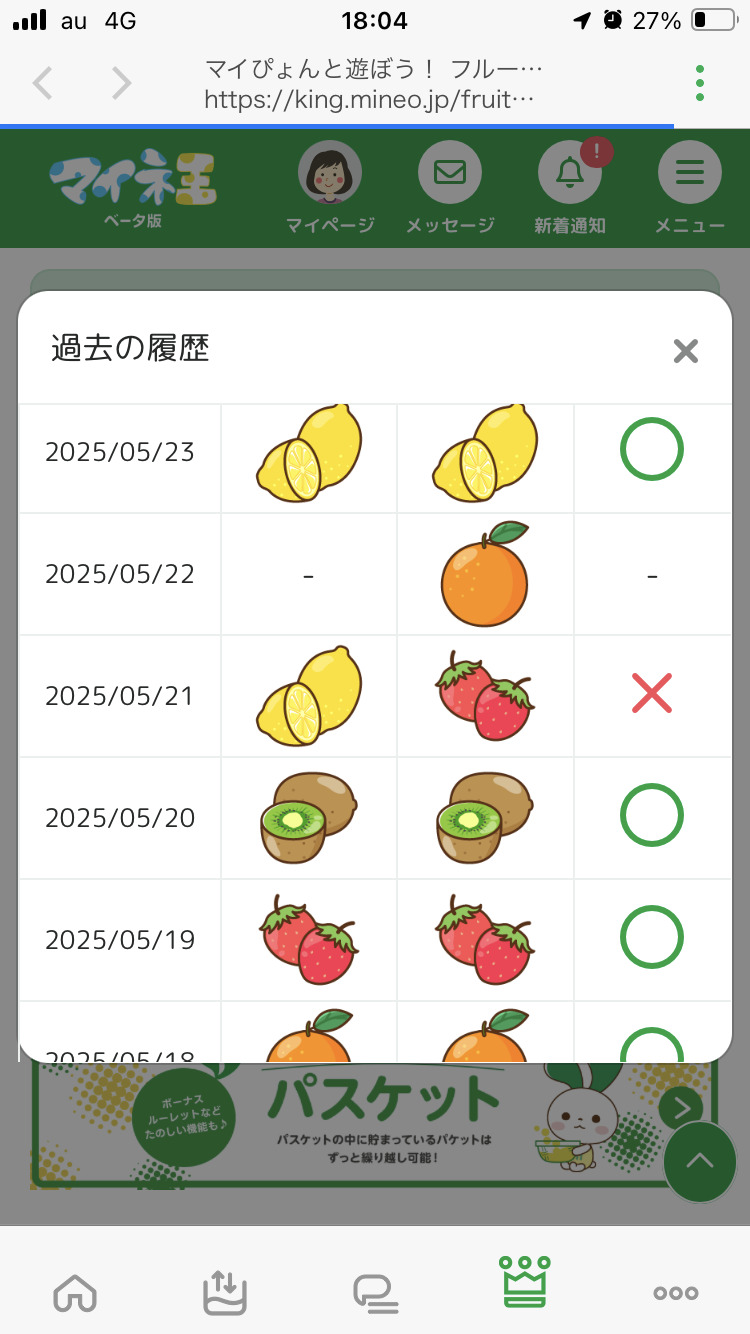The image size is (750, 1334).
Task: Open the browser's three-dot overflow menu
Action: [x=700, y=83]
